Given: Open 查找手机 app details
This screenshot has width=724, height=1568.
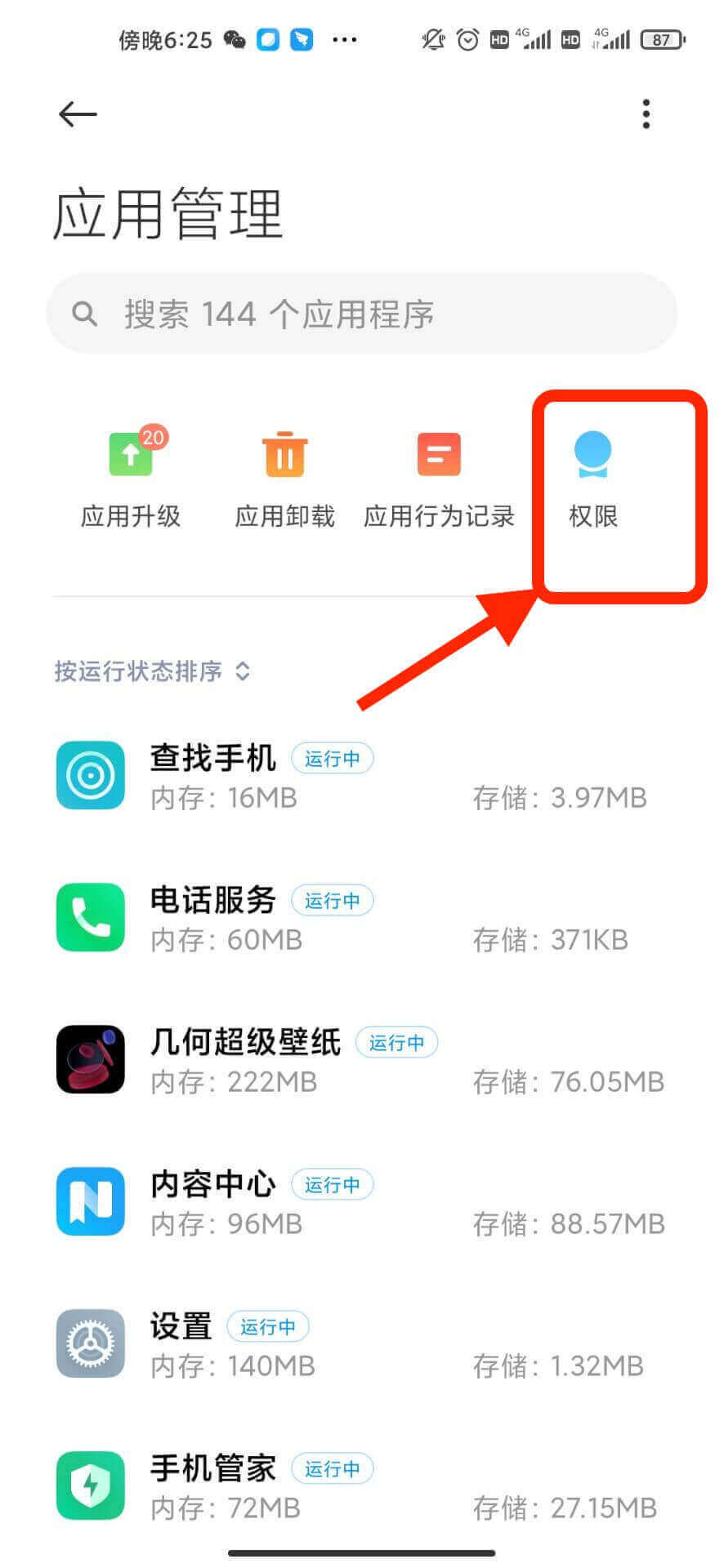Looking at the screenshot, I should [360, 777].
